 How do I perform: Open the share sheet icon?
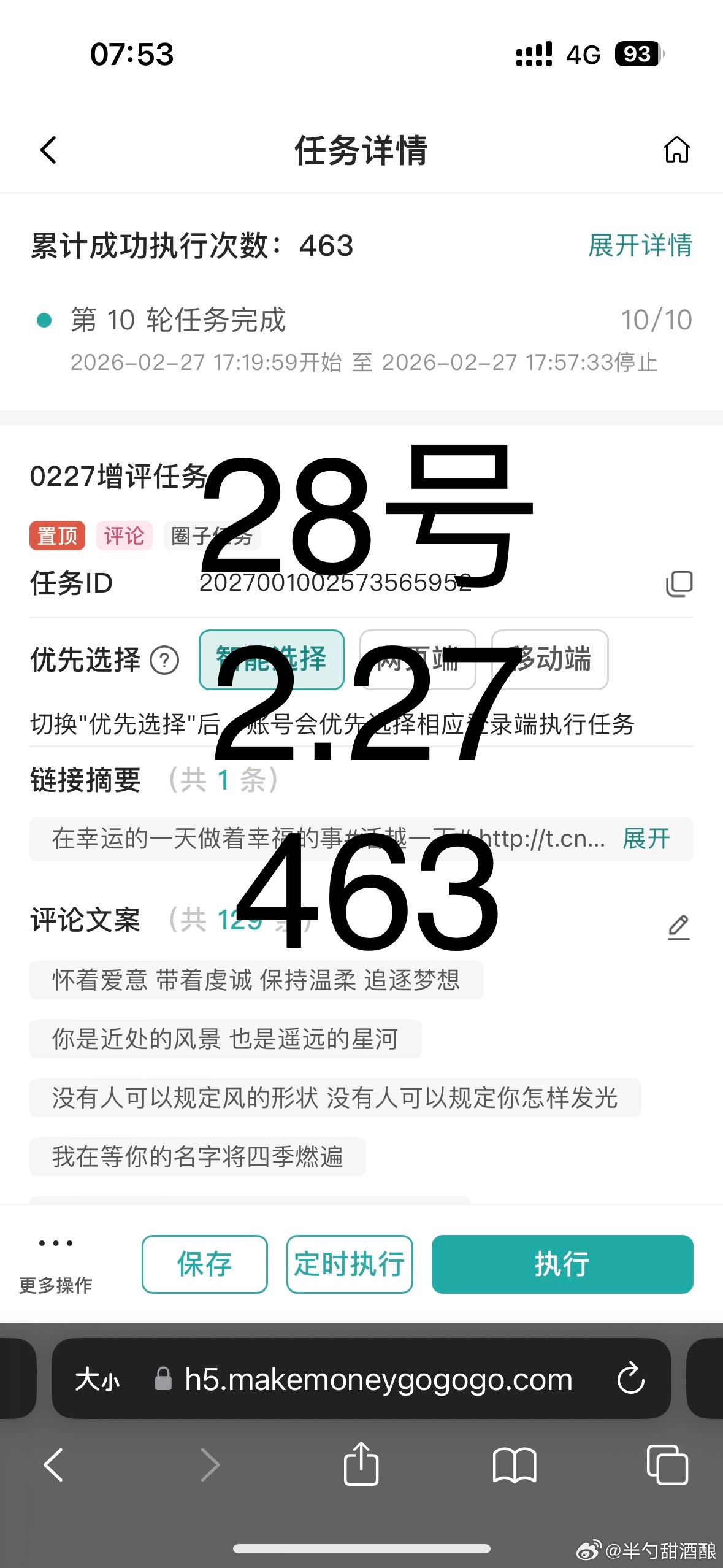point(361,1467)
